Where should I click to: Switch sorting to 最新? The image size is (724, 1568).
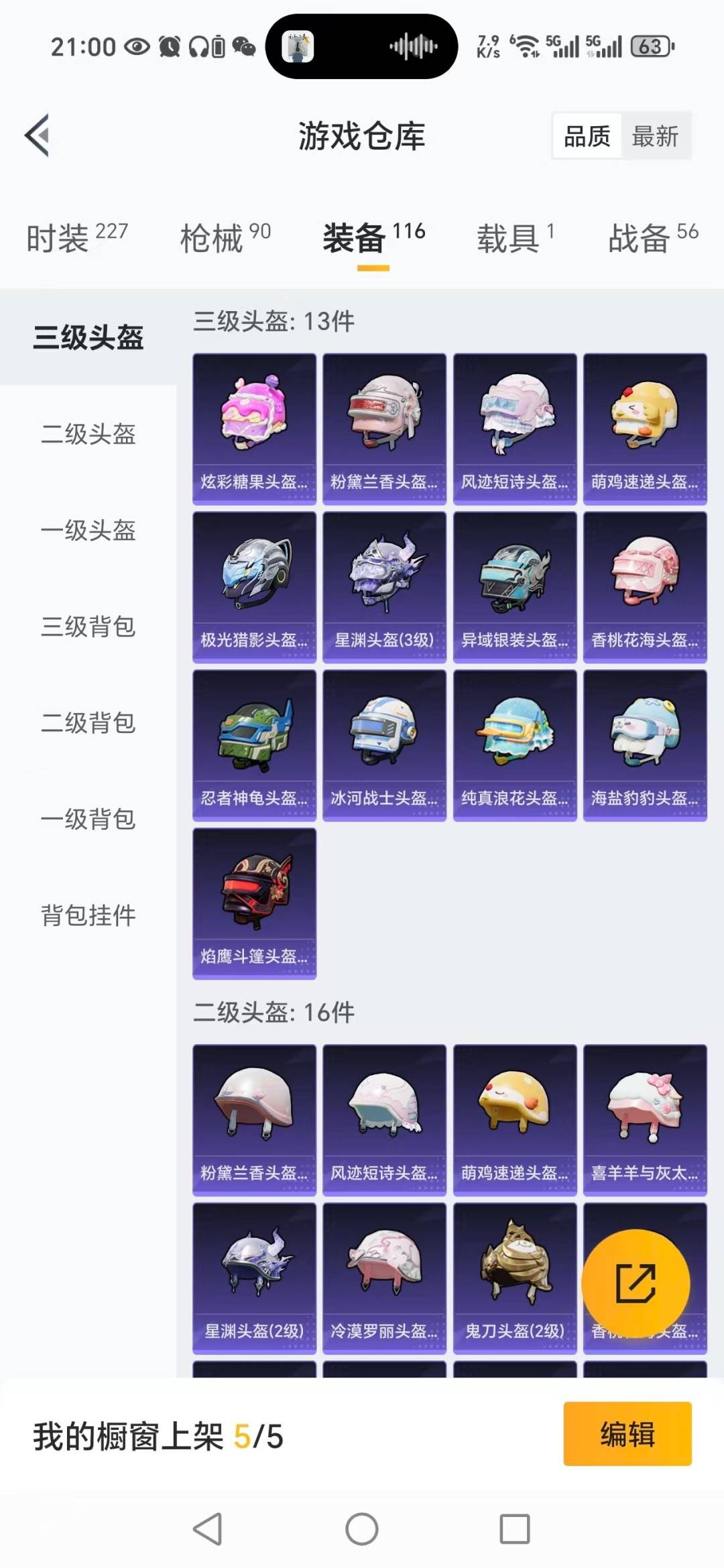pyautogui.click(x=656, y=135)
